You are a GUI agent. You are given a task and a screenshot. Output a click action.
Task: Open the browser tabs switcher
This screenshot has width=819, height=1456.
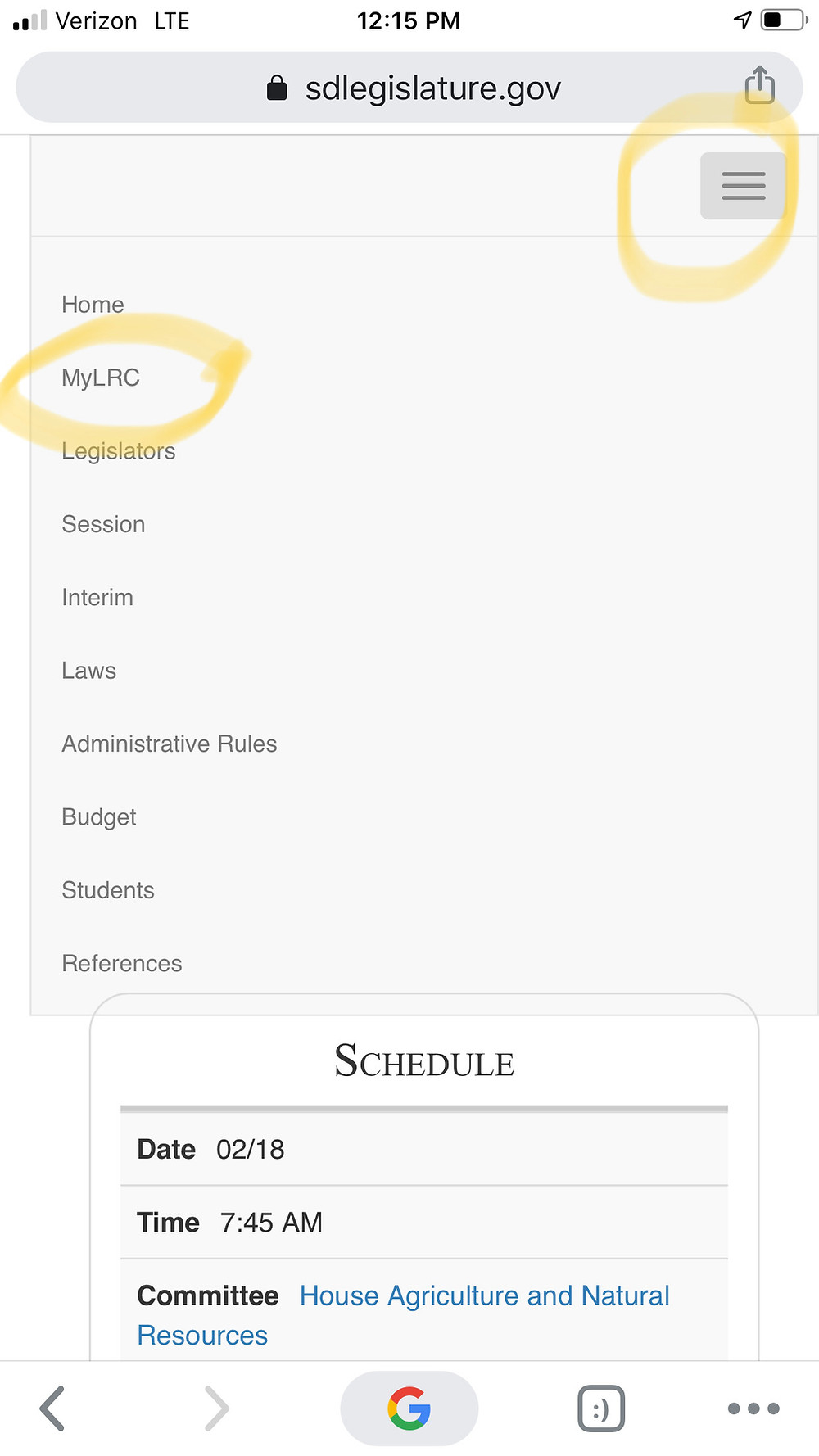pos(601,1409)
